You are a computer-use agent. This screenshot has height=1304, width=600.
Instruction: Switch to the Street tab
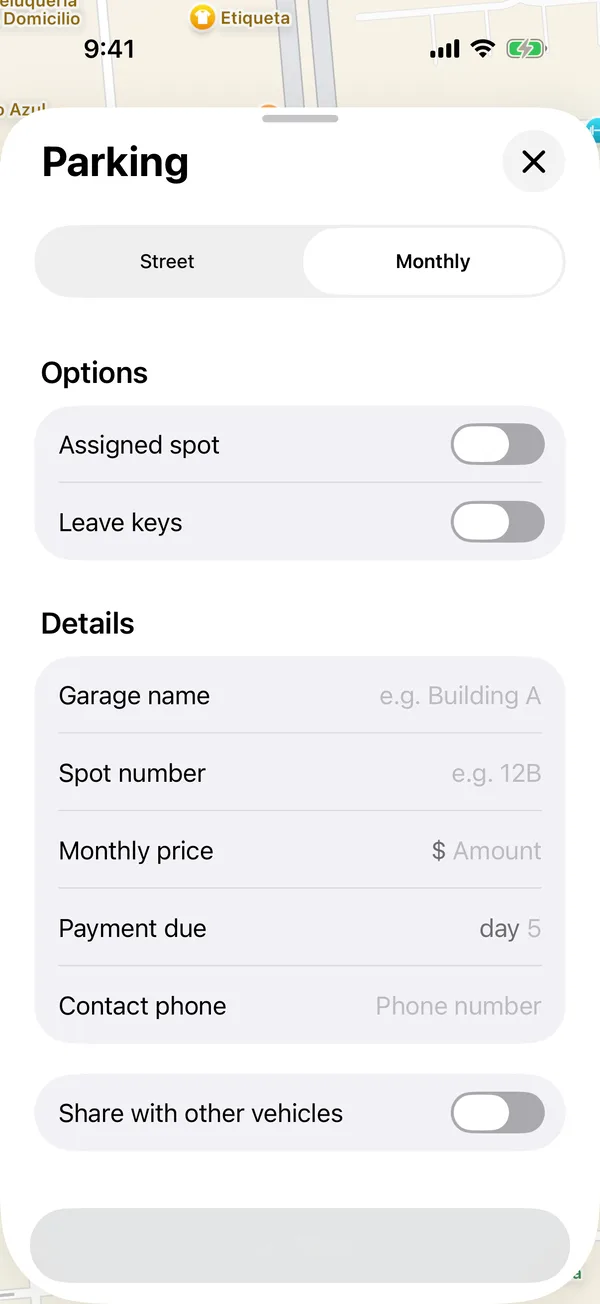click(x=168, y=262)
